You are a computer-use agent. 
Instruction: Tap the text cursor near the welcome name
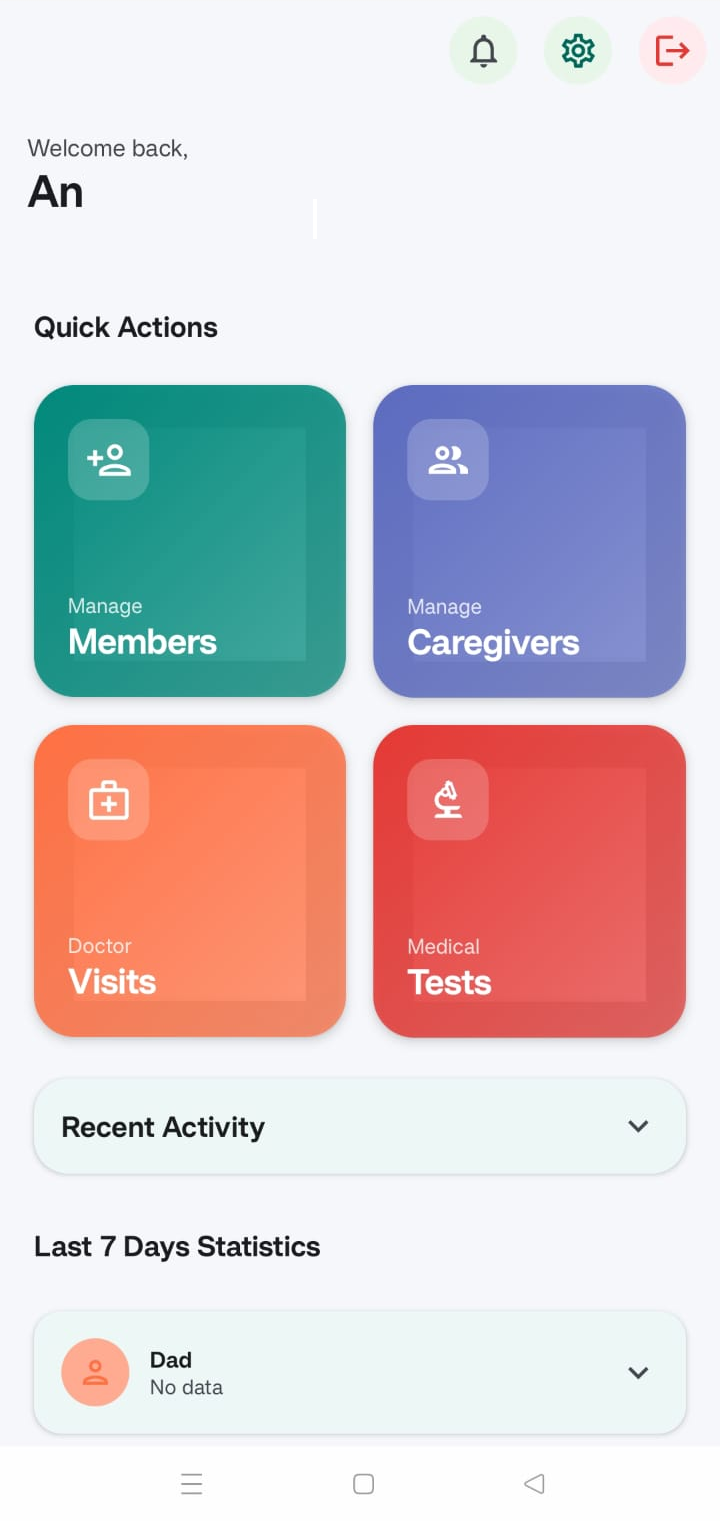point(314,217)
